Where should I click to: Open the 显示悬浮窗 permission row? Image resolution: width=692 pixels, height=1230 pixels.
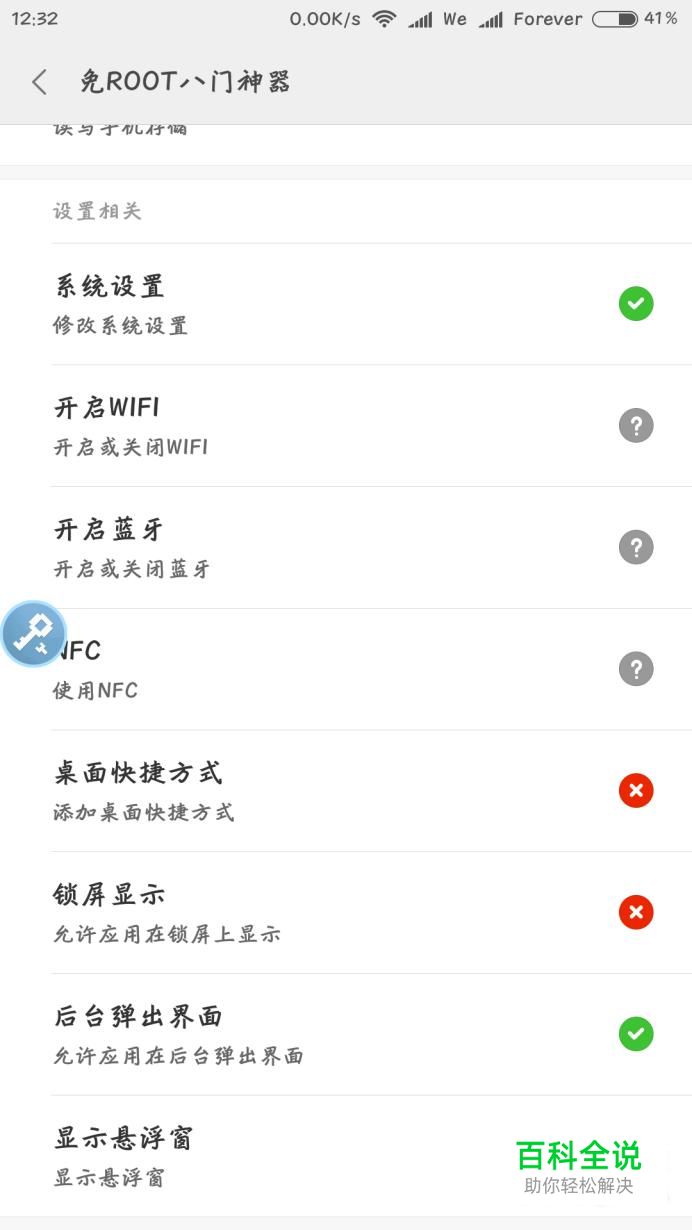[346, 1156]
